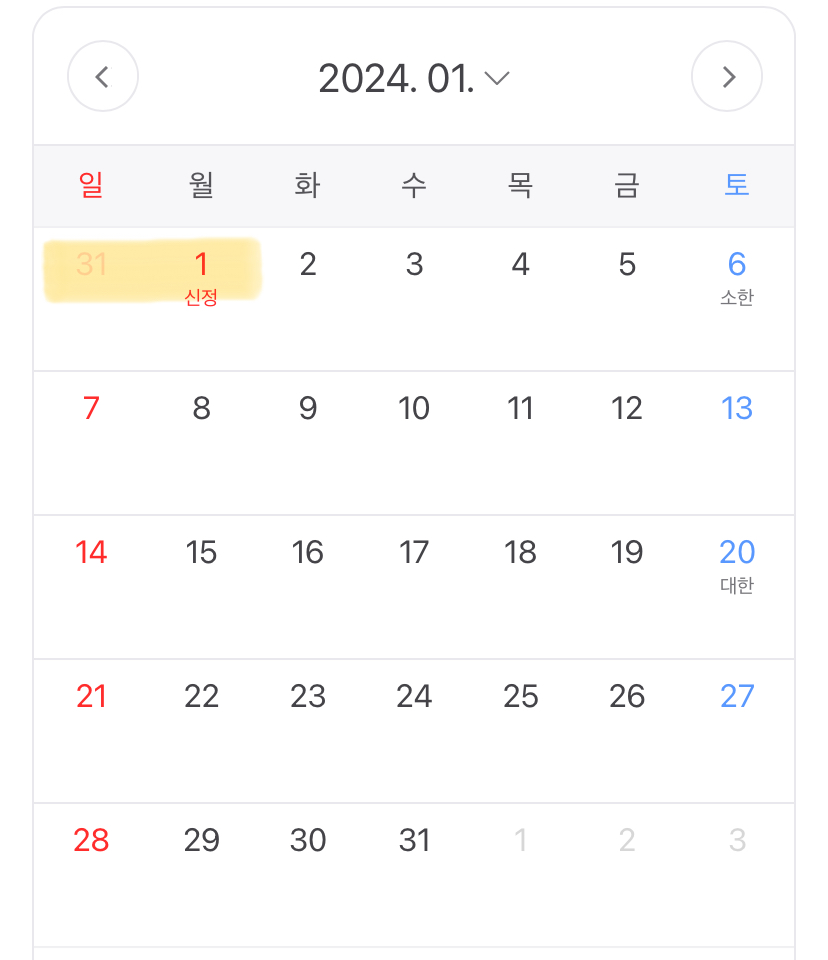Screen dimensions: 828x960
Task: Select Saturday header 토
Action: (737, 186)
